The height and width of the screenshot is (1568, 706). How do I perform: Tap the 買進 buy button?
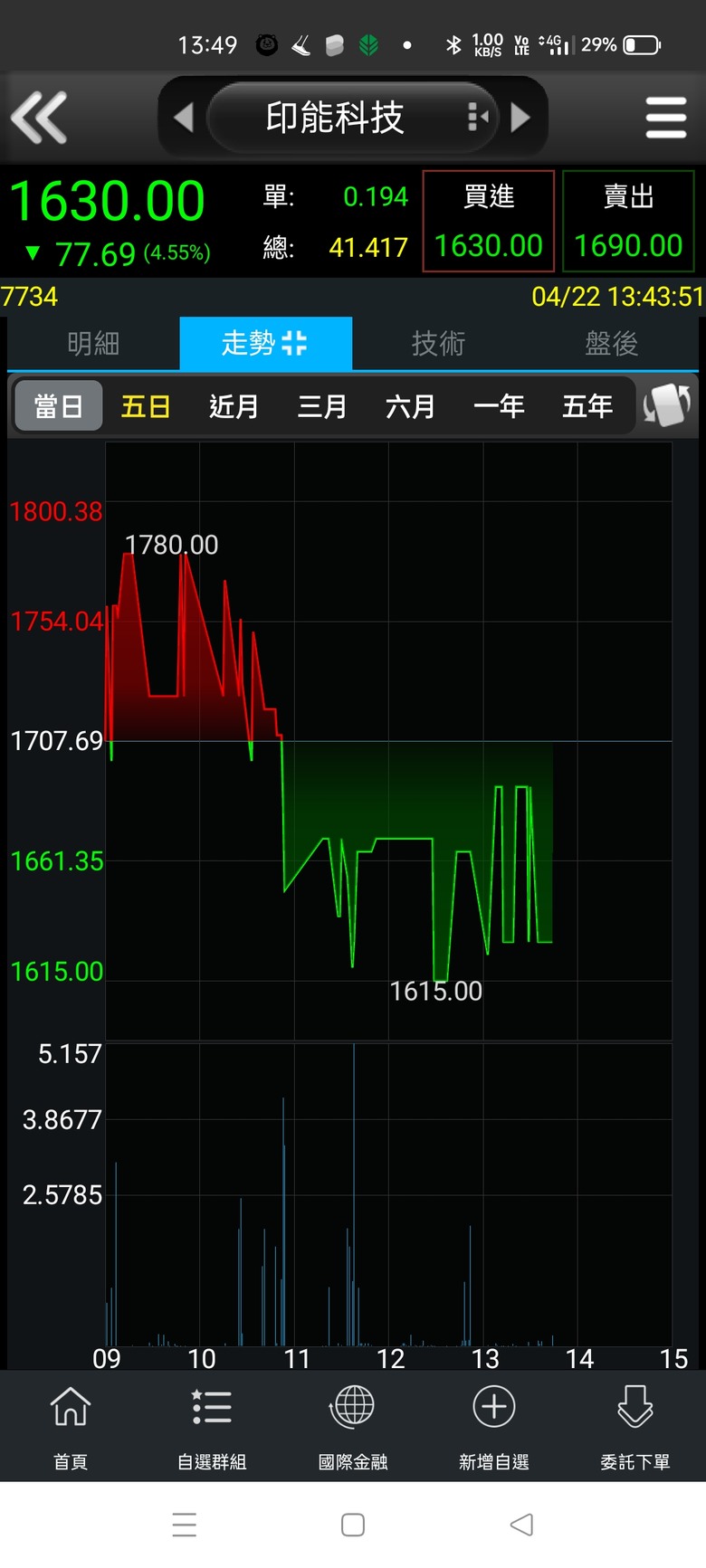pos(488,221)
